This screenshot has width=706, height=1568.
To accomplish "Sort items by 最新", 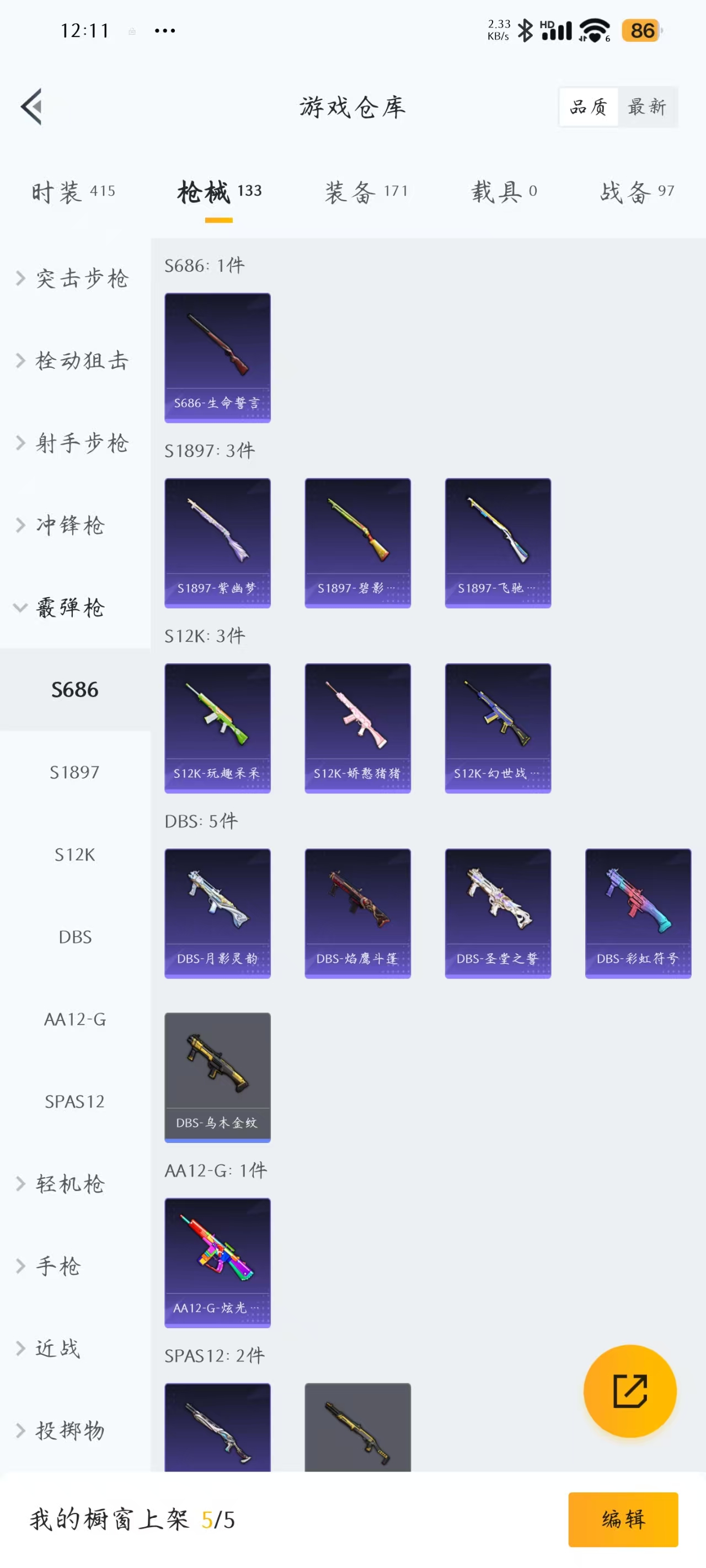I will [647, 106].
